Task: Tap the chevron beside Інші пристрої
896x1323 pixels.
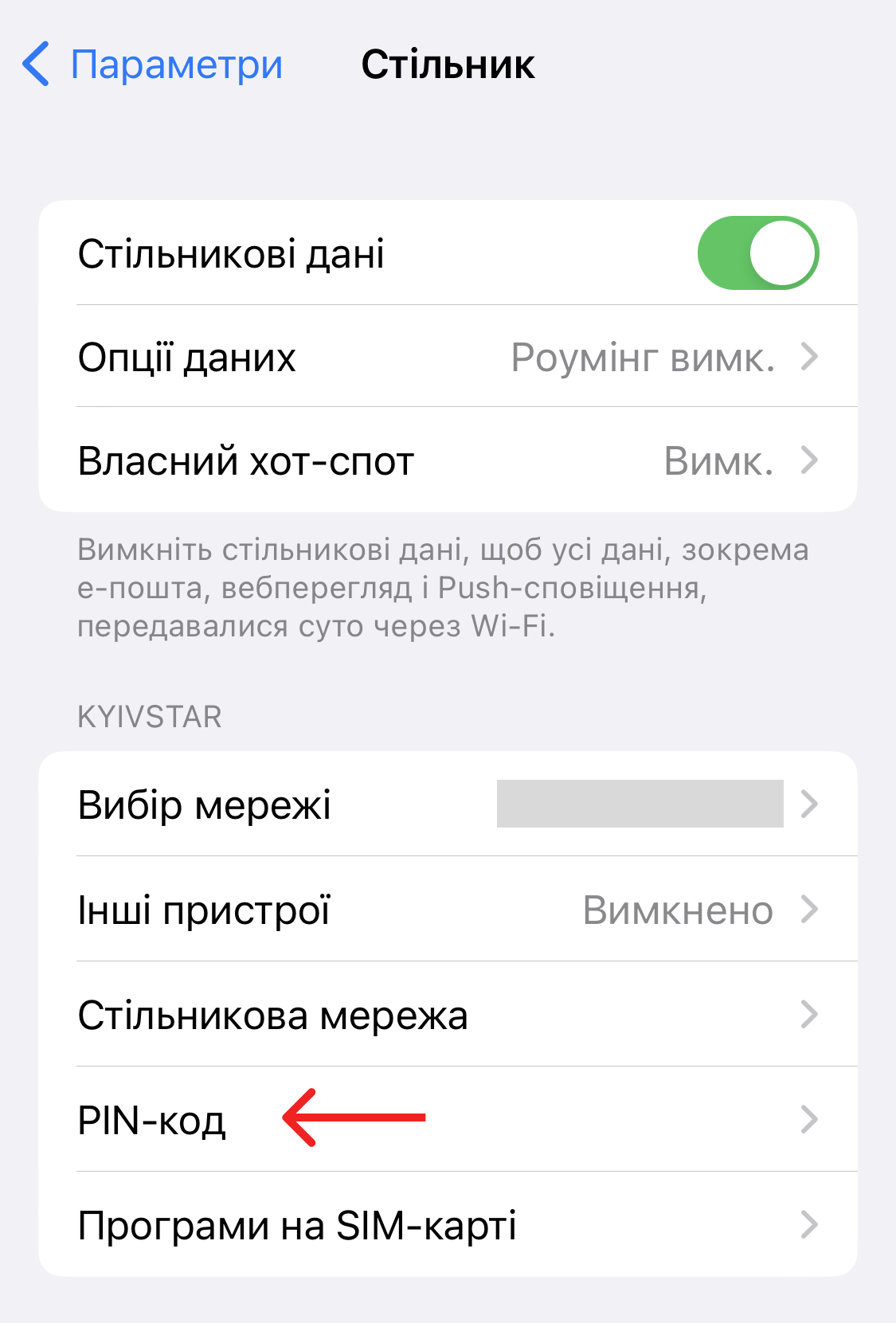Action: (x=810, y=910)
